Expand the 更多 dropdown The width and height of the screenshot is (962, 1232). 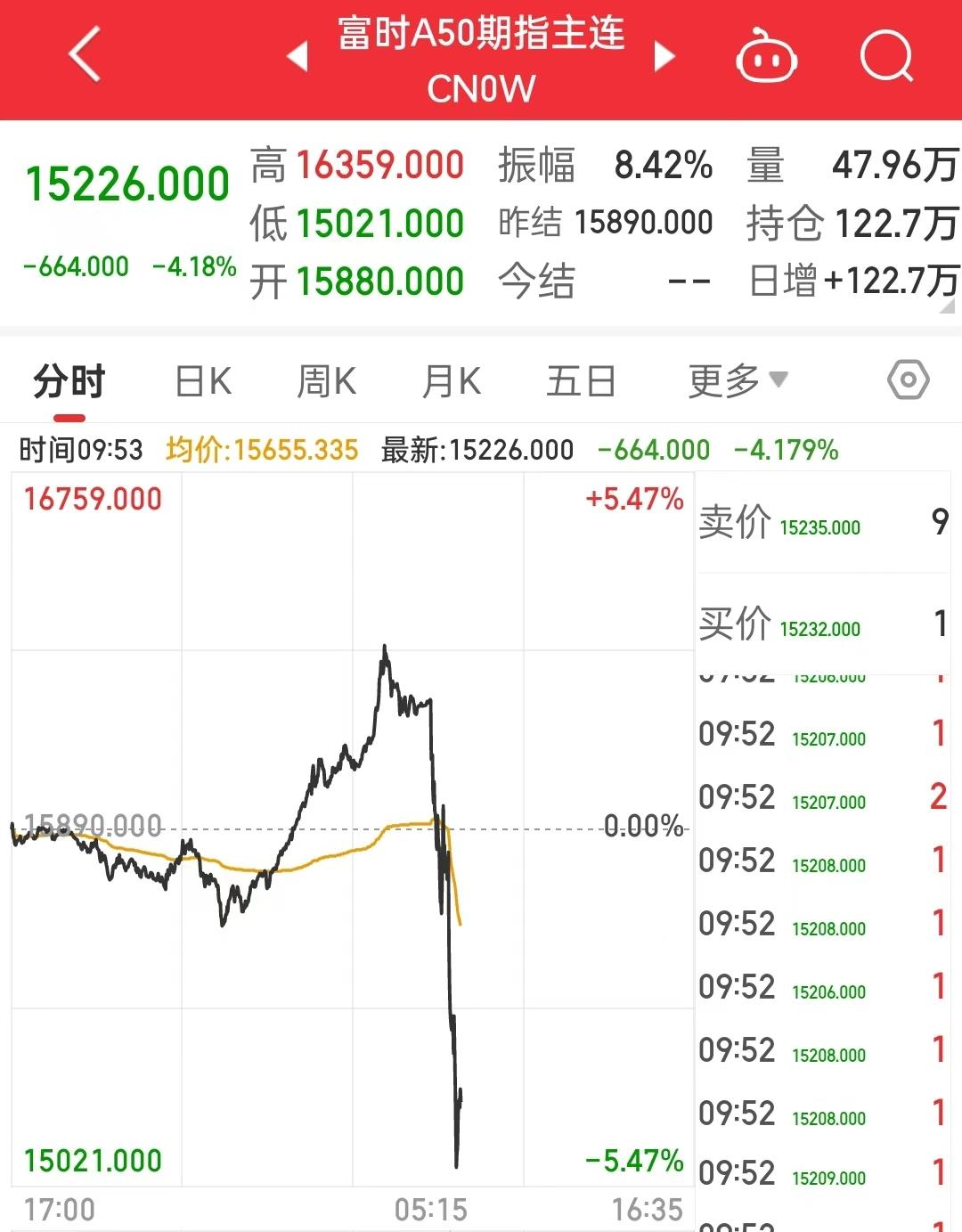click(x=738, y=381)
